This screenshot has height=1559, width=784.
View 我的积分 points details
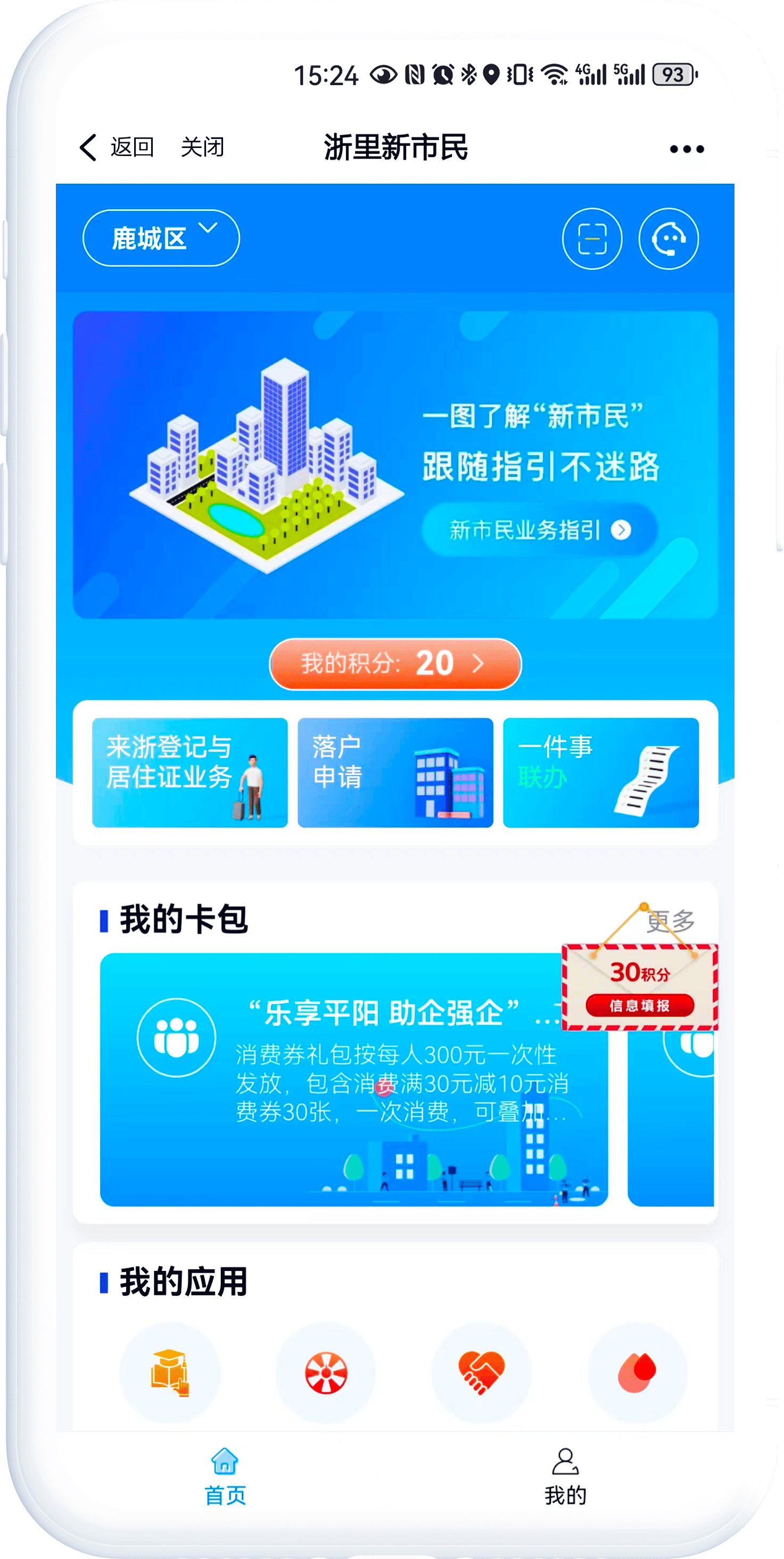(395, 663)
